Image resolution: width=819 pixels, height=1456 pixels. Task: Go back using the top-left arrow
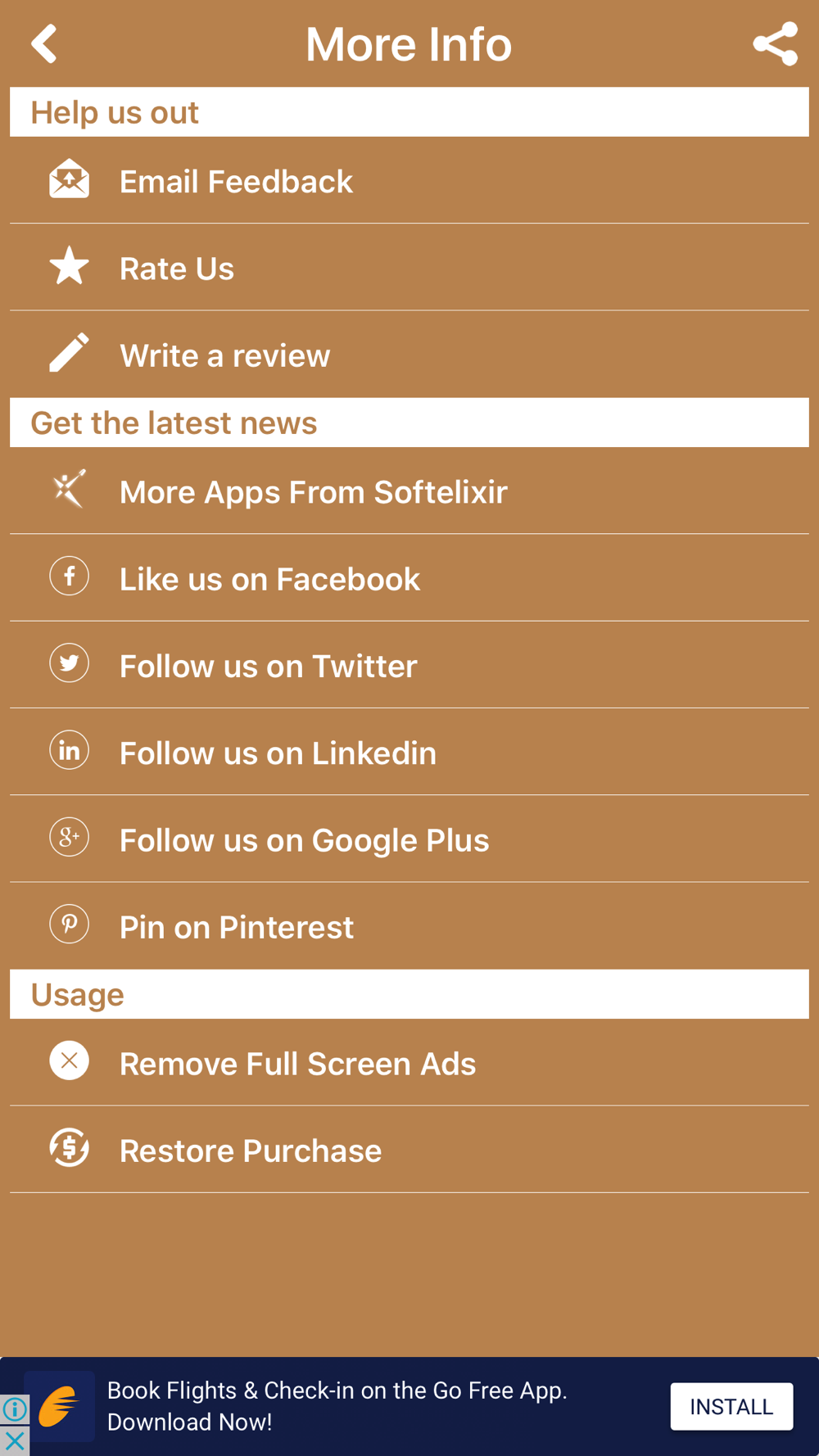(x=44, y=43)
